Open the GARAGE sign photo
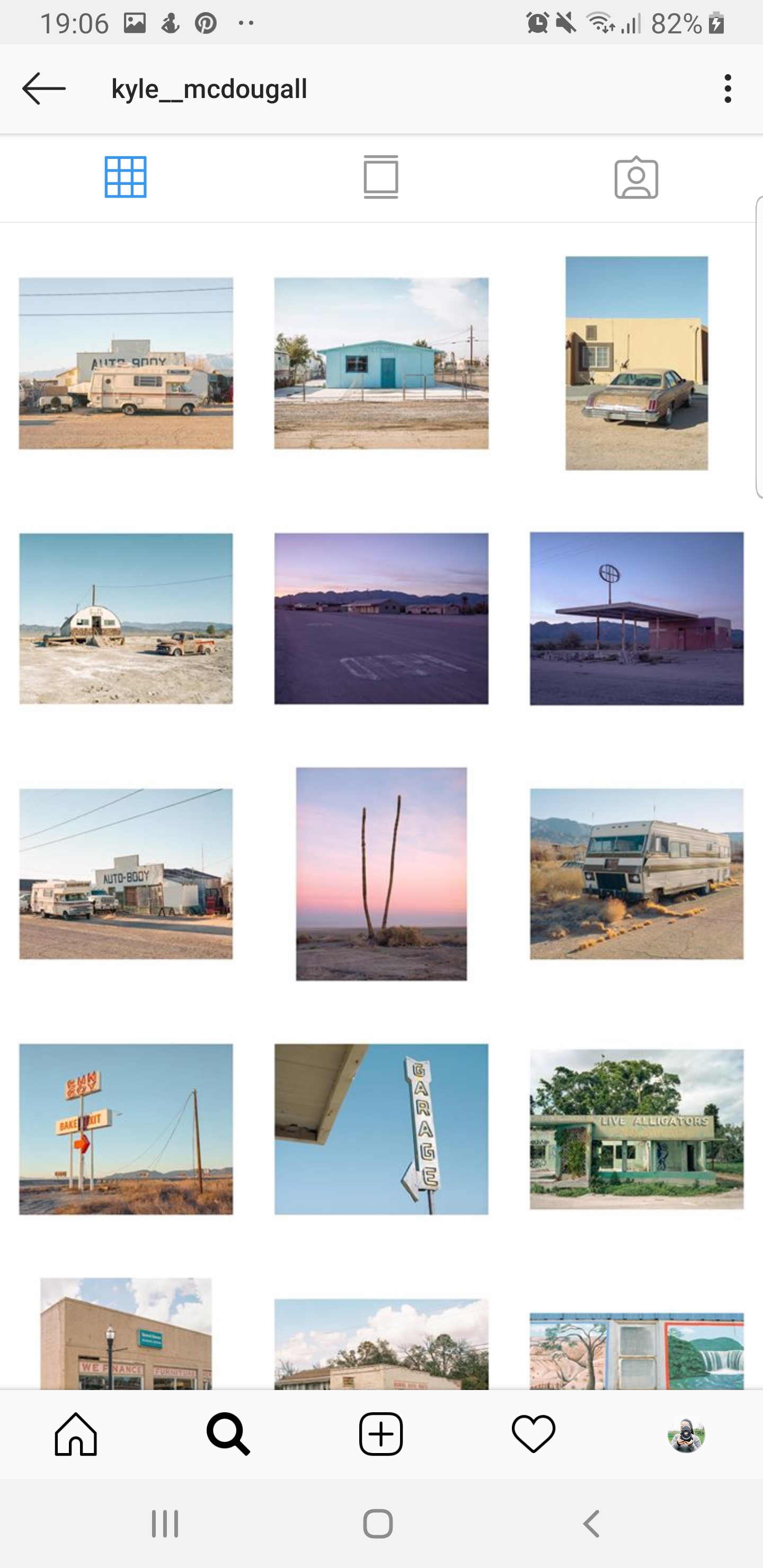763x1568 pixels. pos(381,1128)
